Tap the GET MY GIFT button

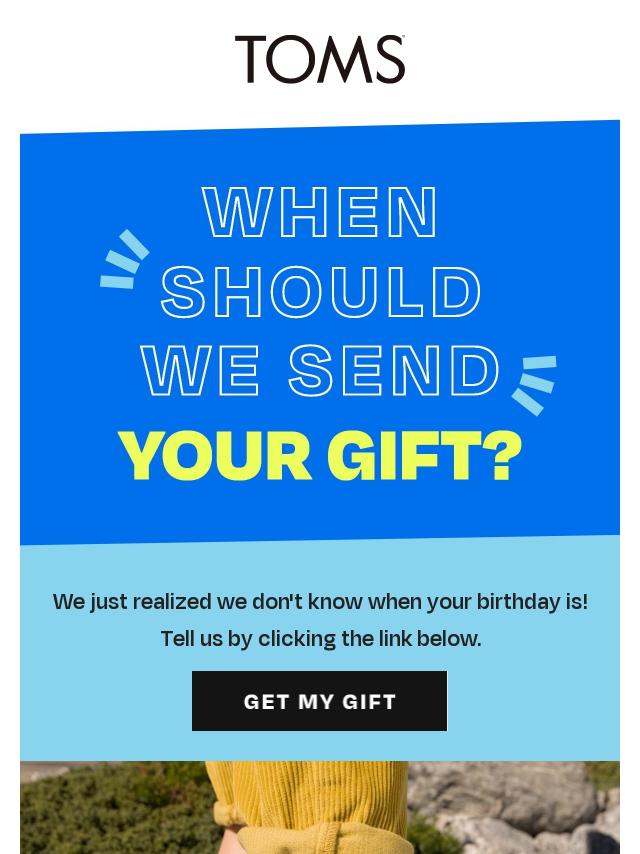(x=319, y=701)
